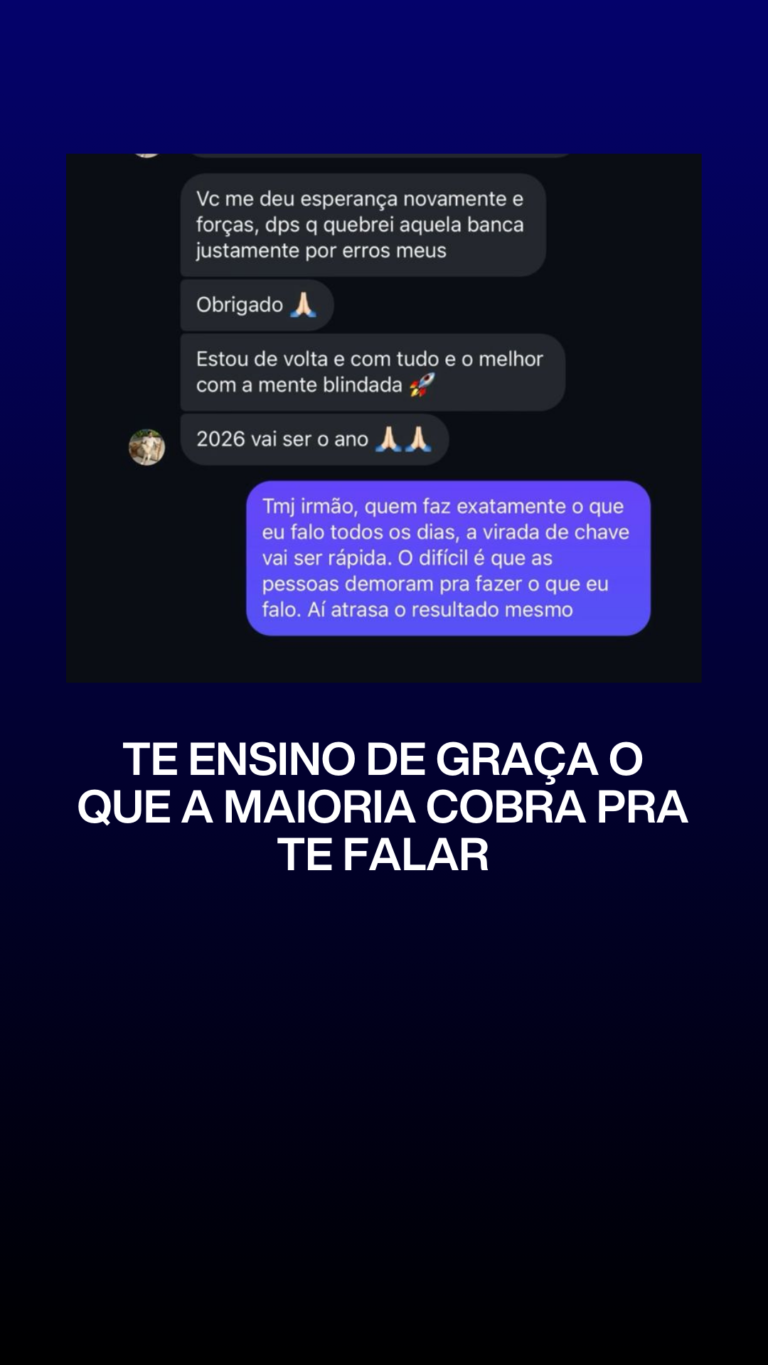Tap the TE FALAR line of the caption

(383, 855)
